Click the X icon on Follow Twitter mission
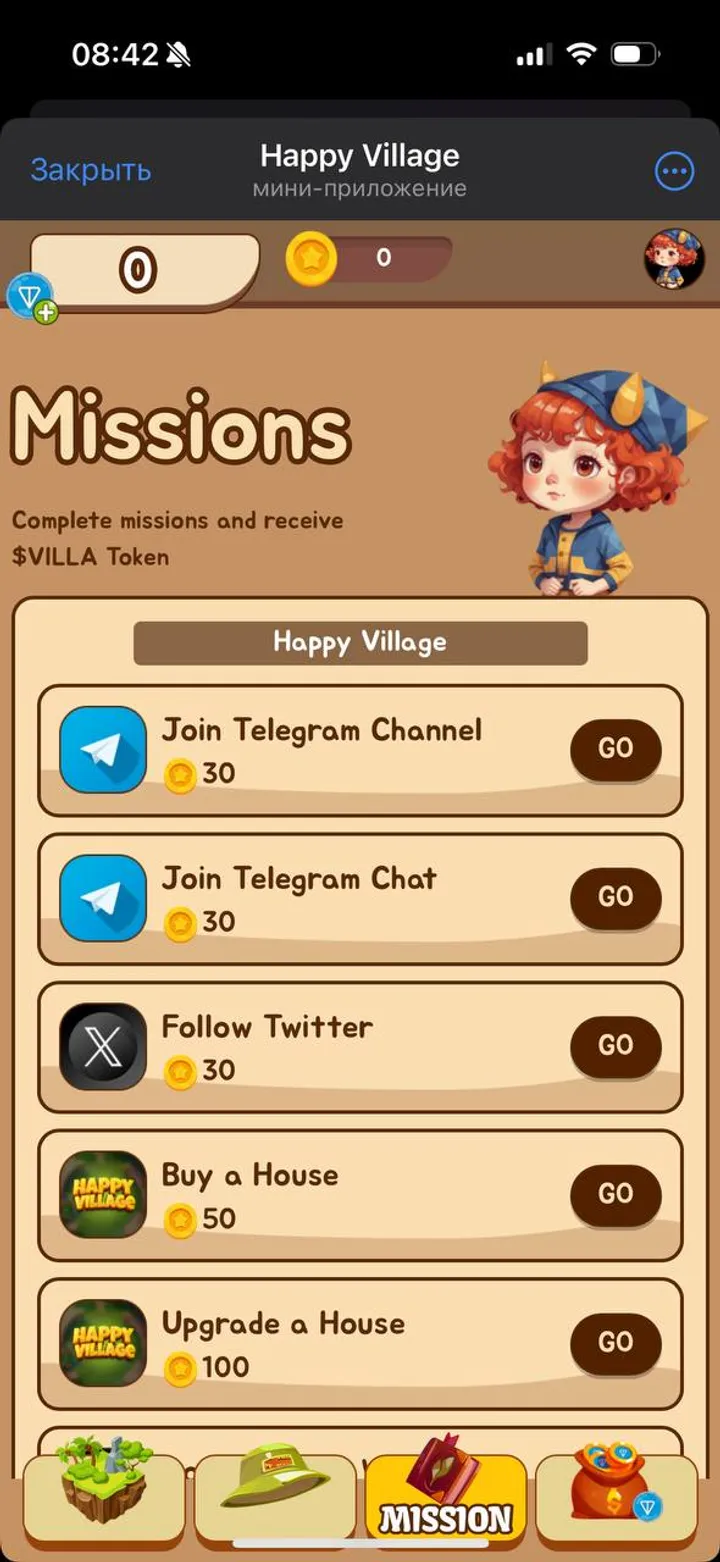The image size is (720, 1562). [102, 1045]
